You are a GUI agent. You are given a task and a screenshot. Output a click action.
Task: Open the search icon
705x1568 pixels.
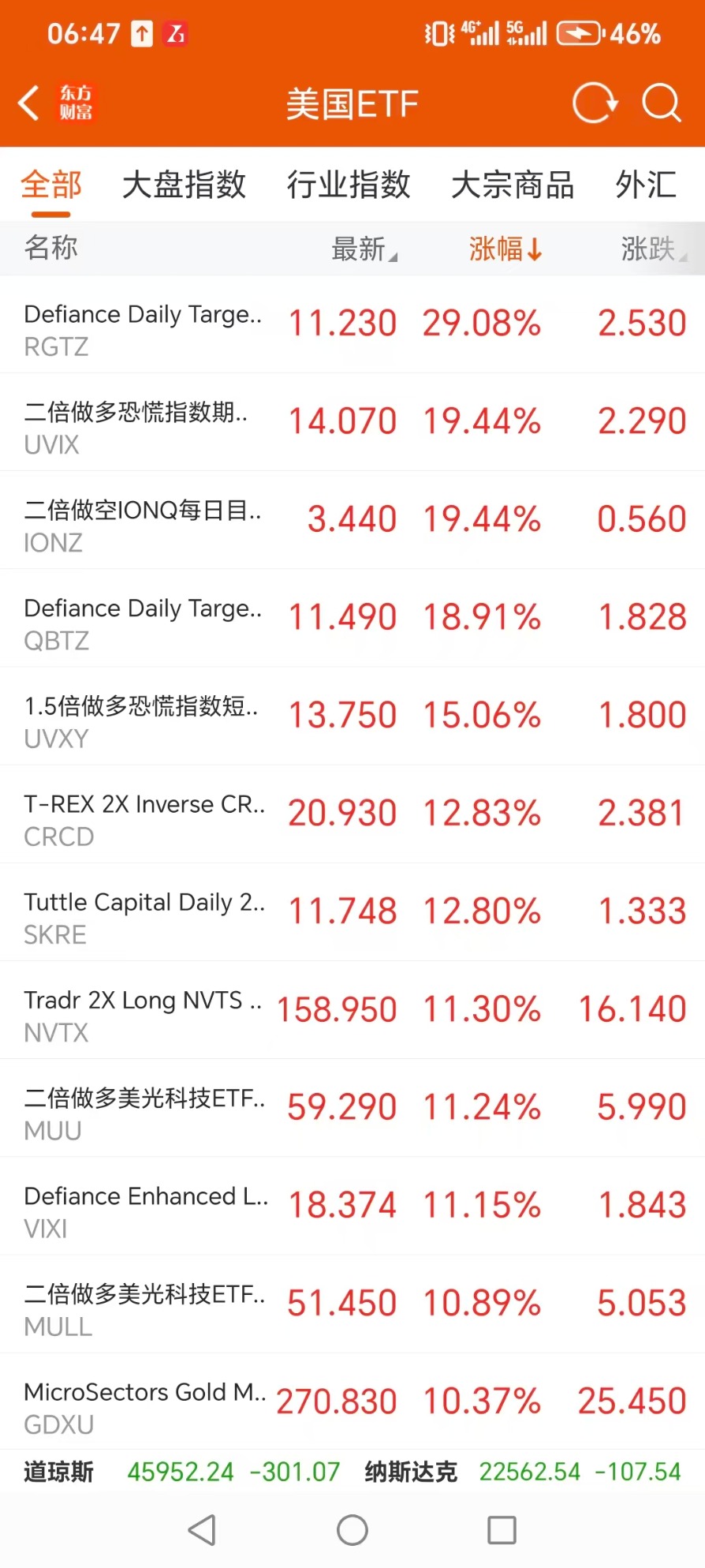pyautogui.click(x=661, y=103)
